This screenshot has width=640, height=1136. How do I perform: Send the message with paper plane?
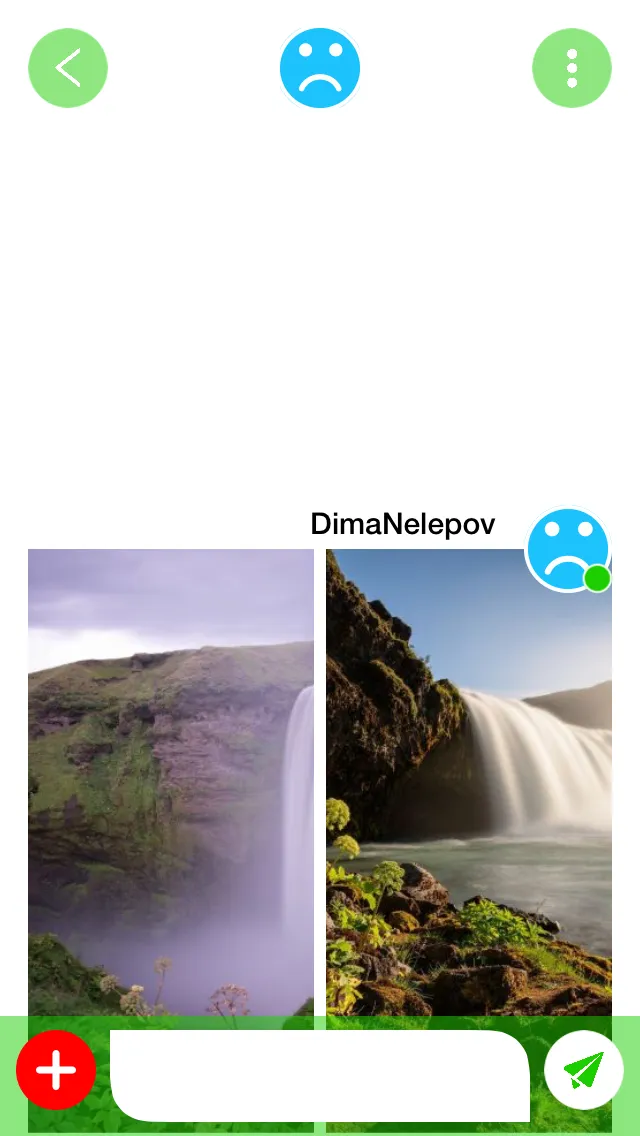tap(584, 1070)
